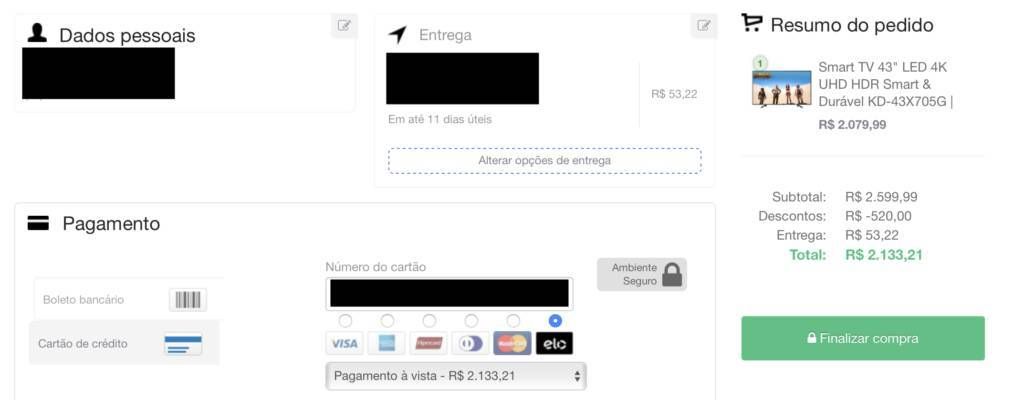This screenshot has height=400, width=1024.
Task: Tap Finalizar compra to finish order
Action: 862,338
